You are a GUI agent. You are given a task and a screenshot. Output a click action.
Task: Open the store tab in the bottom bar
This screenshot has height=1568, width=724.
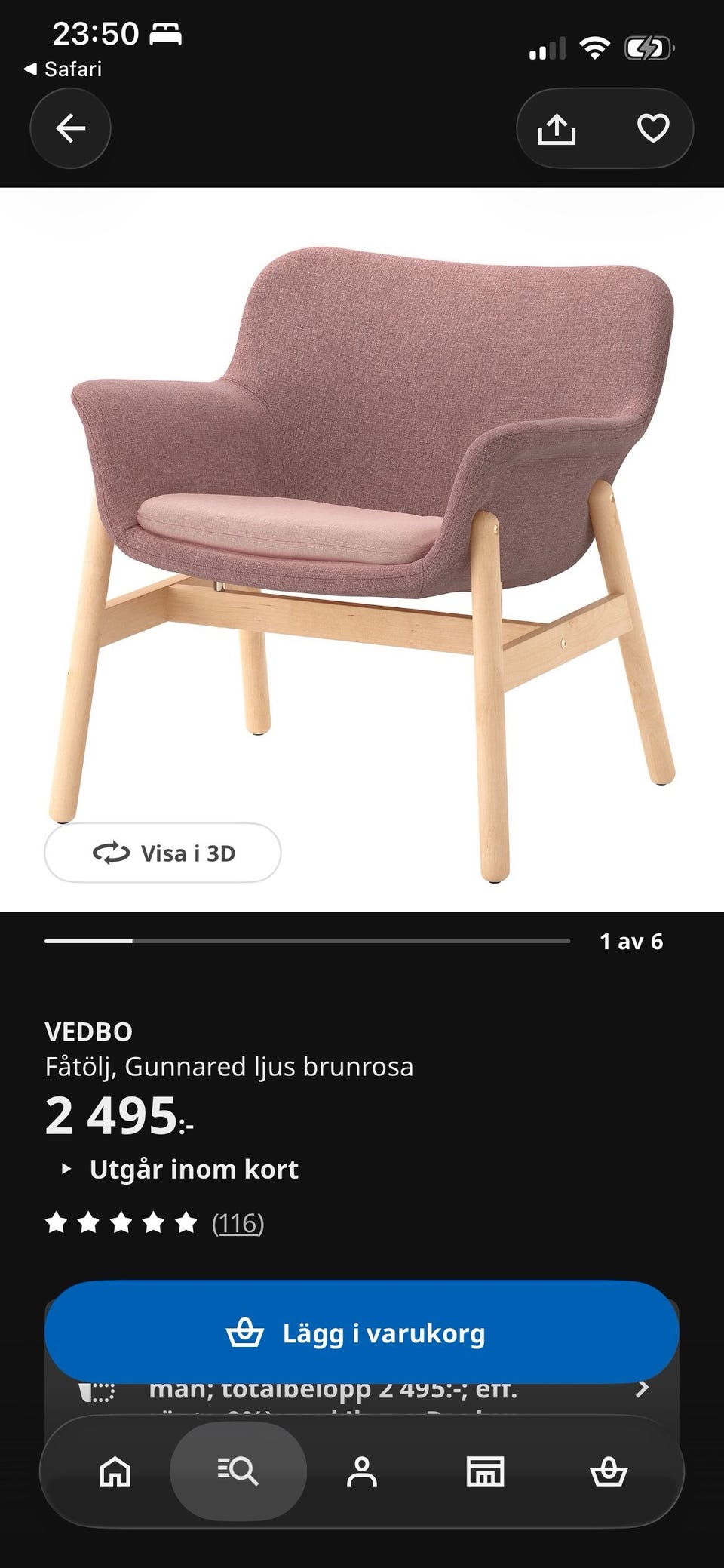(x=485, y=1471)
